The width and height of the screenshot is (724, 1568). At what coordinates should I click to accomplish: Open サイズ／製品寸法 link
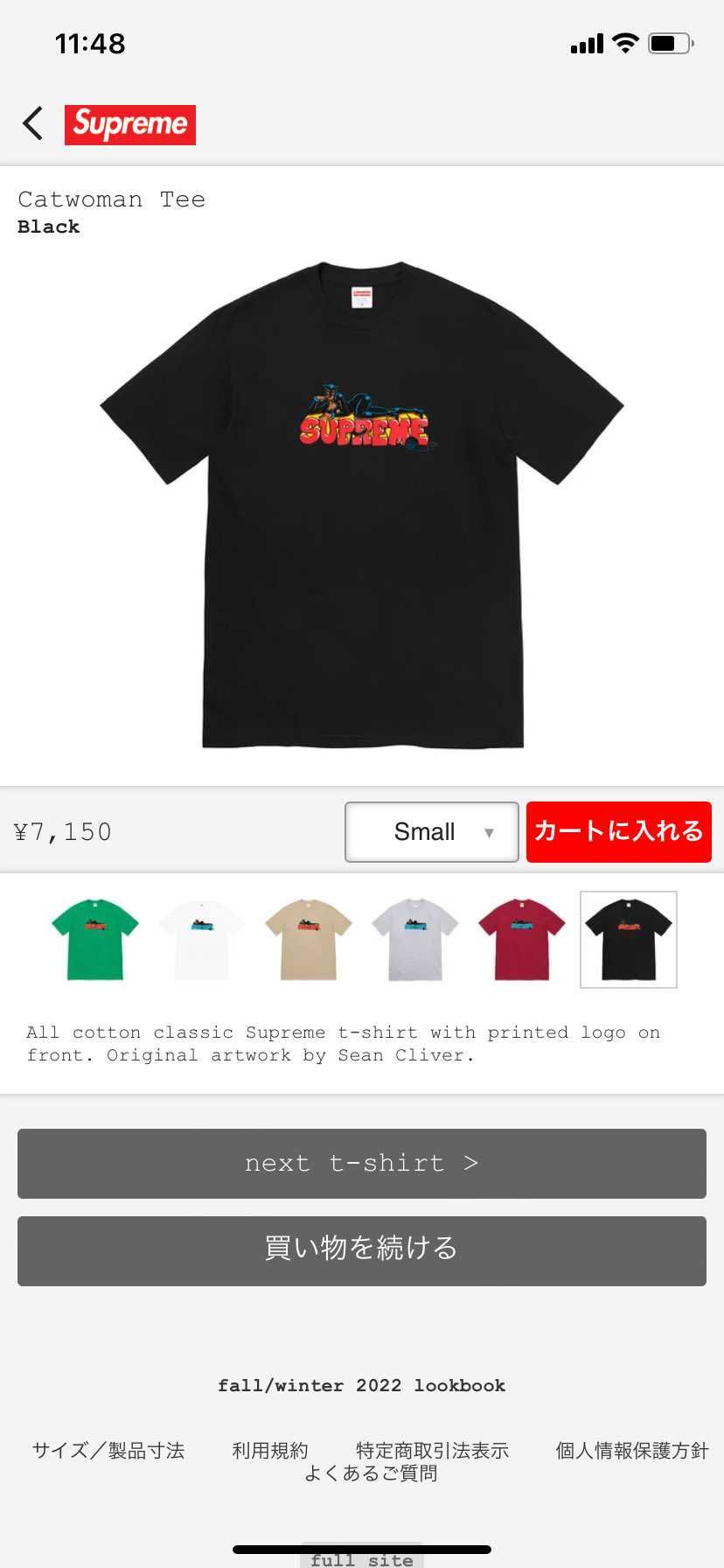(108, 1451)
